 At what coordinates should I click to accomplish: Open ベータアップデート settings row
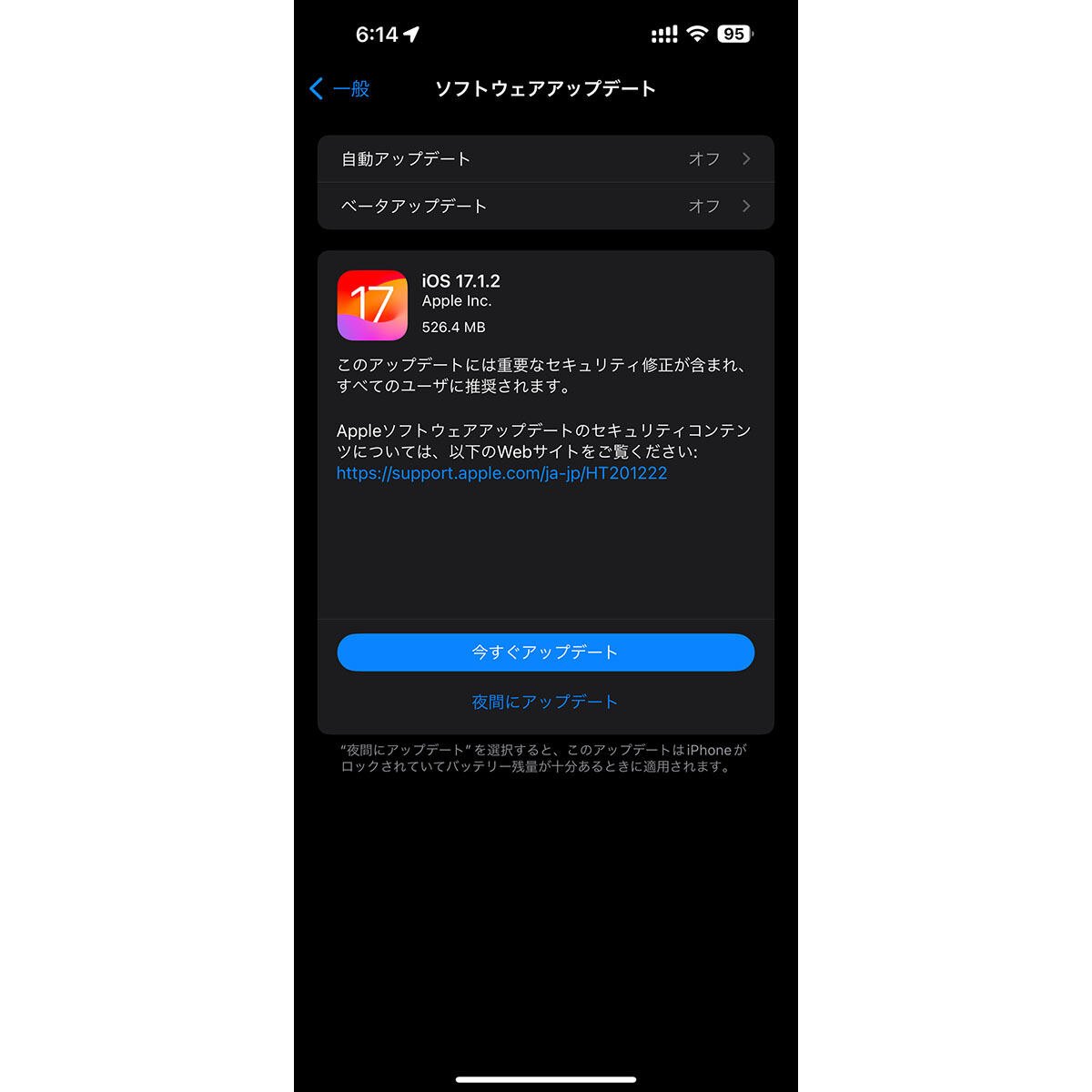tap(545, 207)
